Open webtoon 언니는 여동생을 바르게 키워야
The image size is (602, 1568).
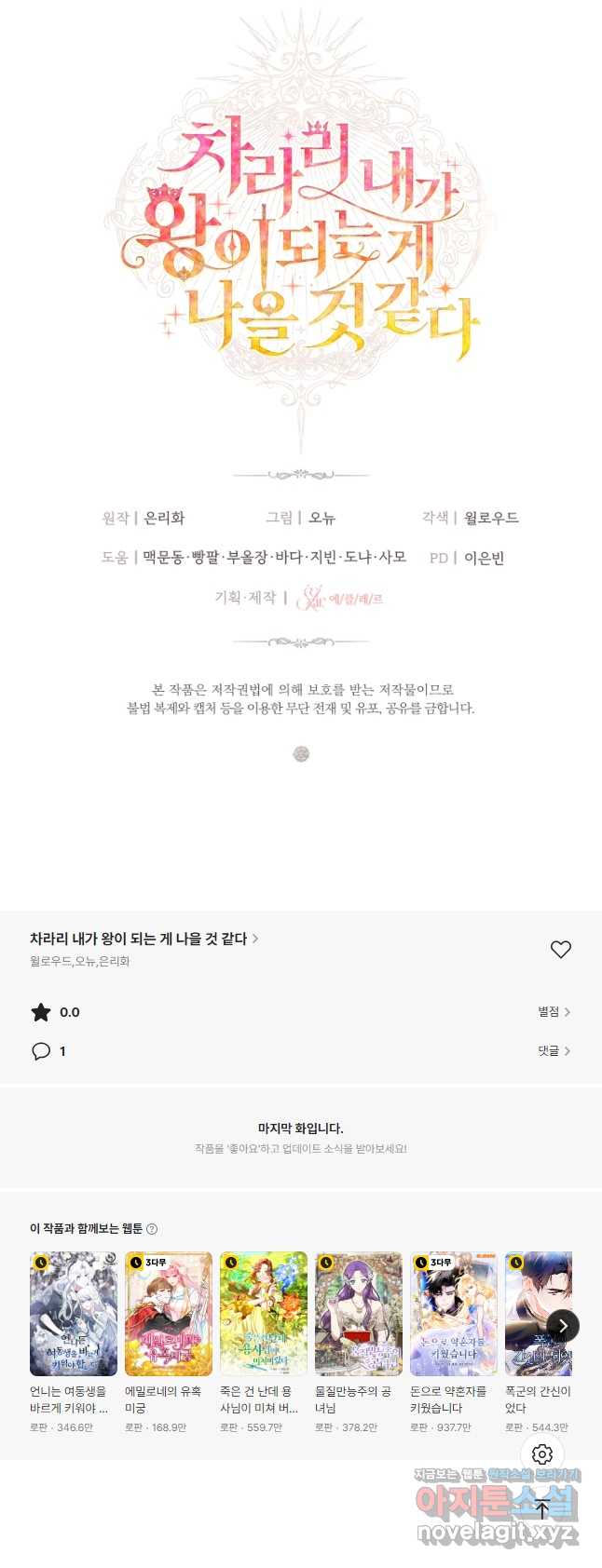click(74, 1314)
